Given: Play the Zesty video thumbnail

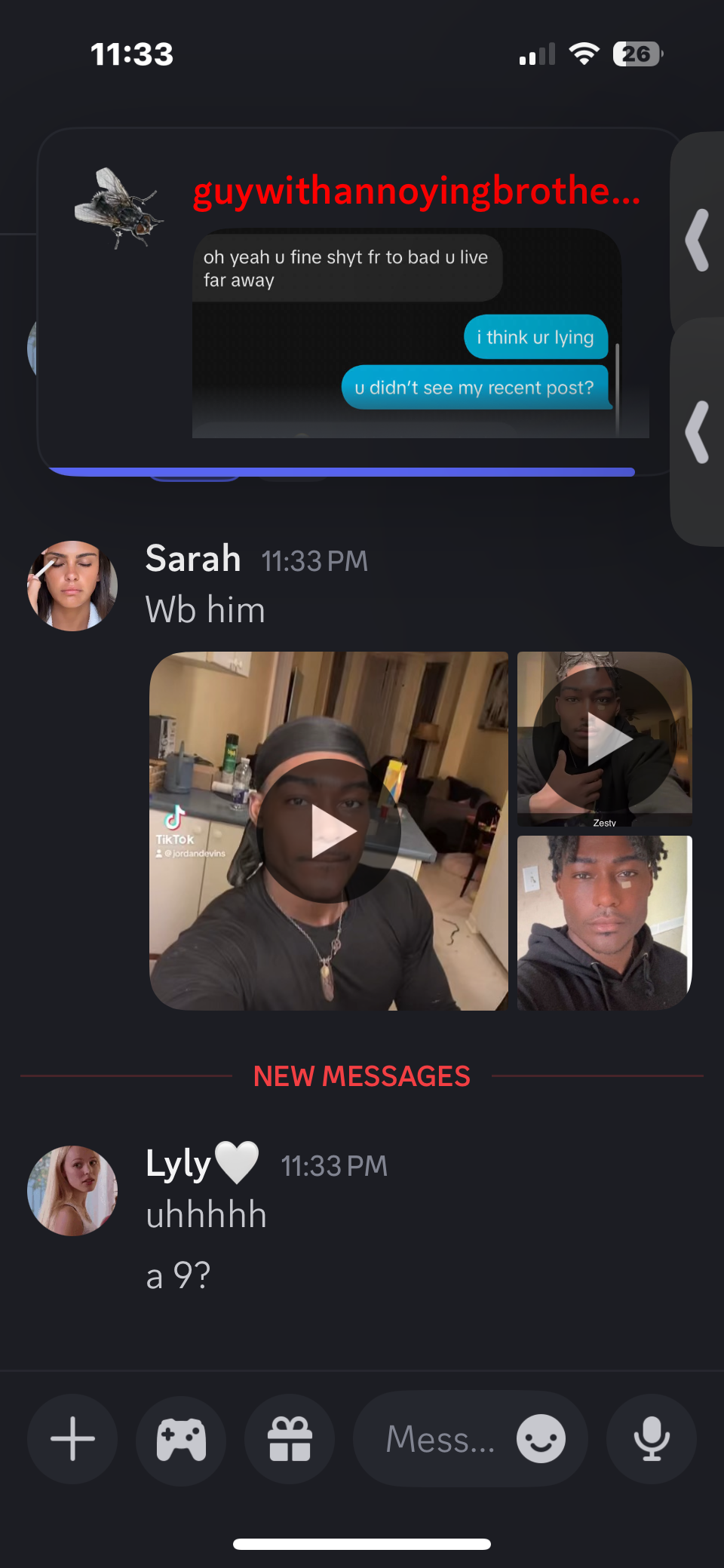Looking at the screenshot, I should tap(605, 739).
